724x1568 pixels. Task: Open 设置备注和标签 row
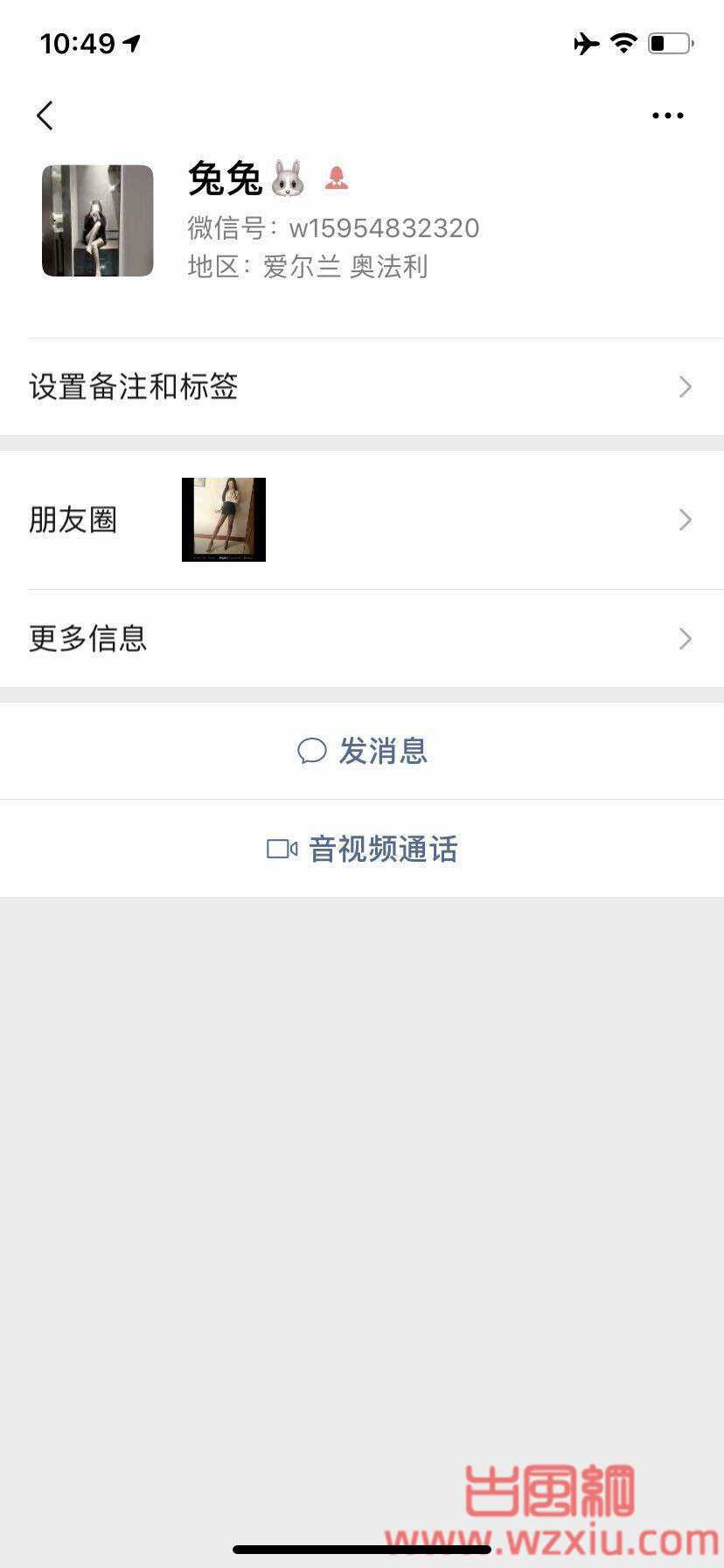pyautogui.click(x=362, y=387)
